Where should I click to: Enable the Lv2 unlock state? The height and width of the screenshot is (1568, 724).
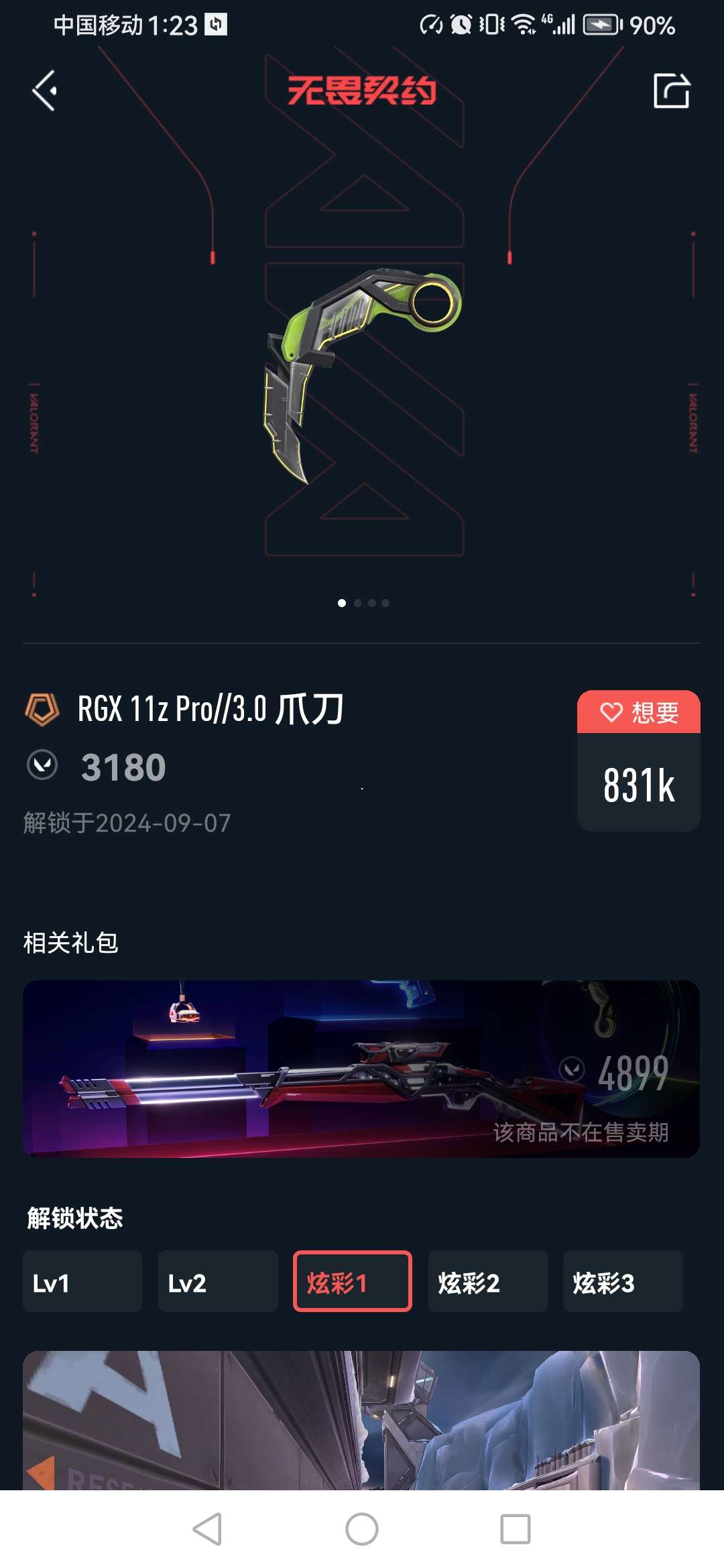218,1281
